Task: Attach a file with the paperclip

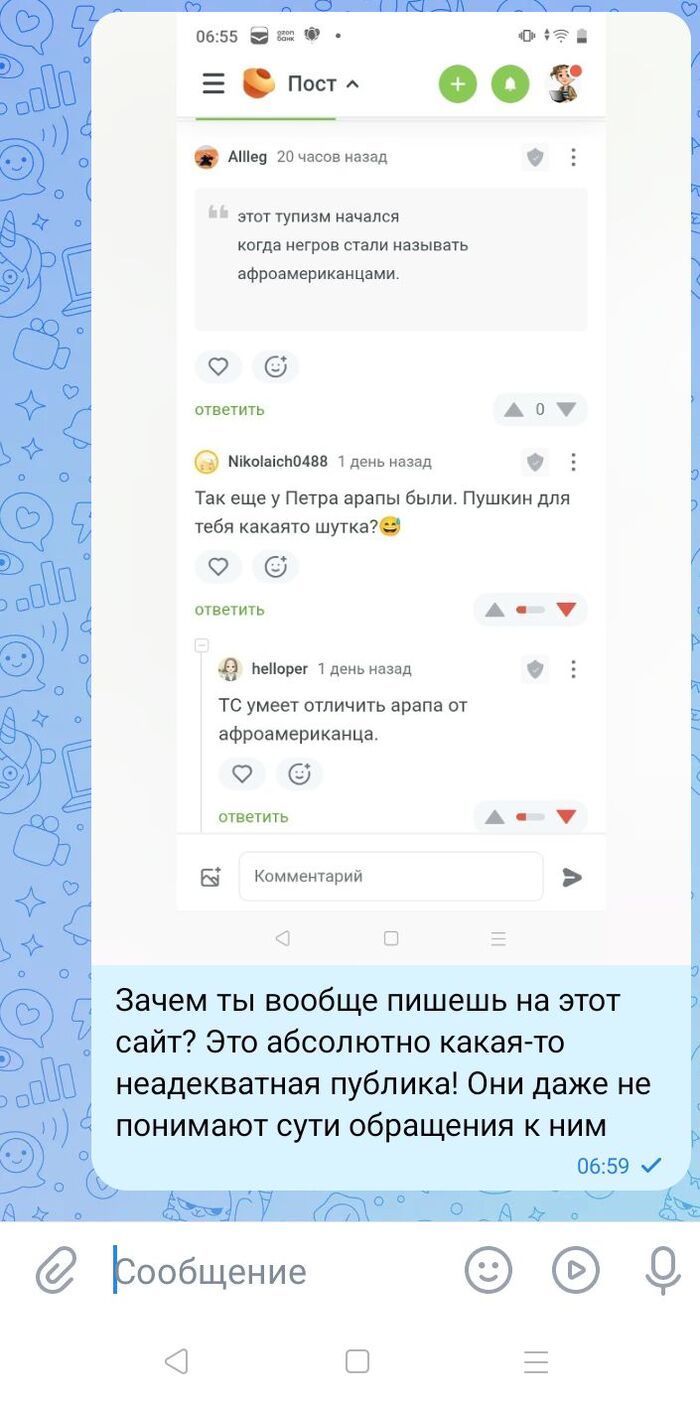Action: click(x=56, y=1271)
